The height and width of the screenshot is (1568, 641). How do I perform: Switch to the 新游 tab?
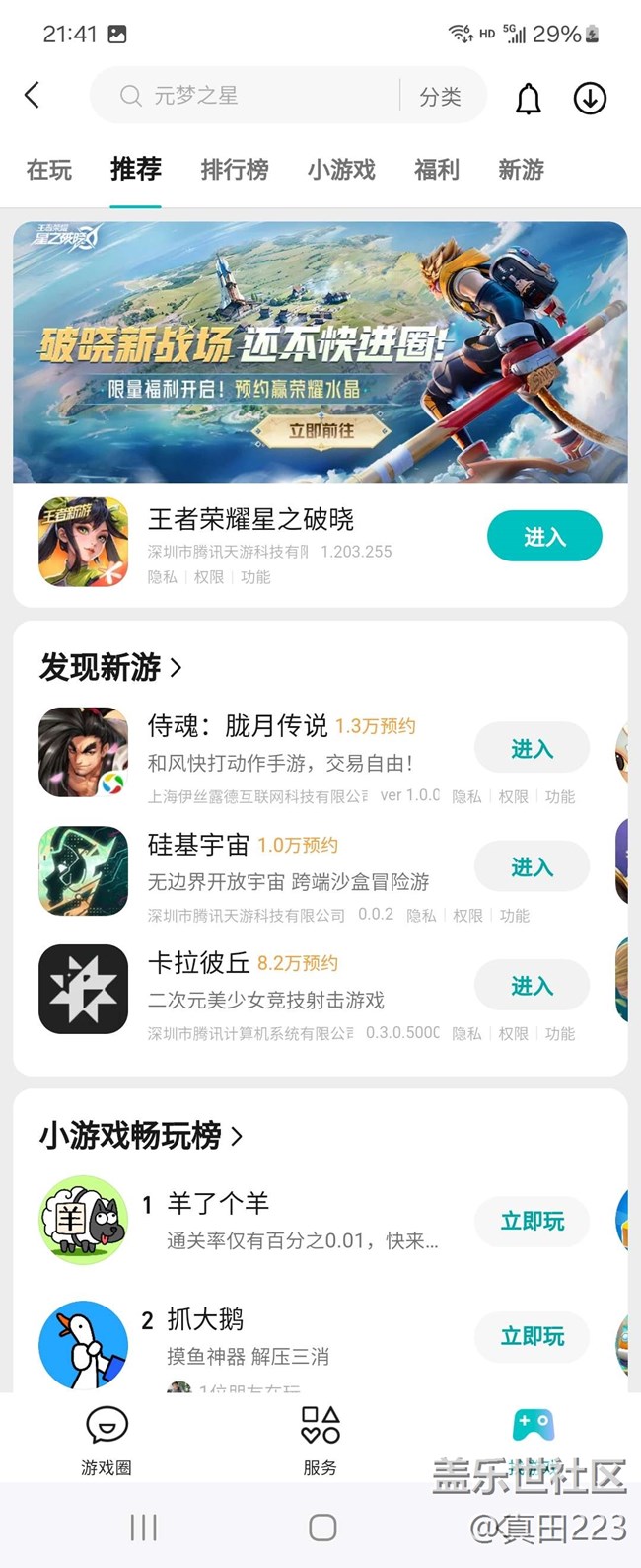522,170
